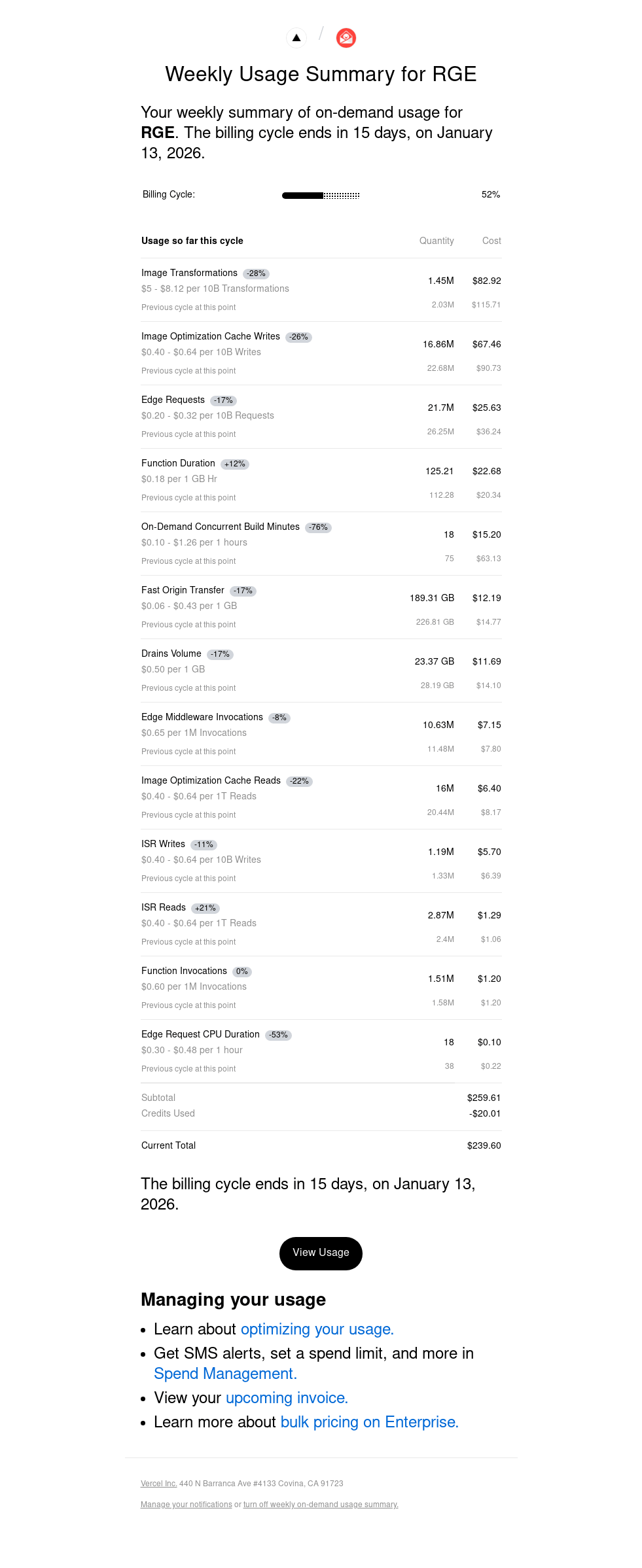Click the -17% badge on Edge Requests
Viewport: 642px width, 1568px height.
pos(223,400)
